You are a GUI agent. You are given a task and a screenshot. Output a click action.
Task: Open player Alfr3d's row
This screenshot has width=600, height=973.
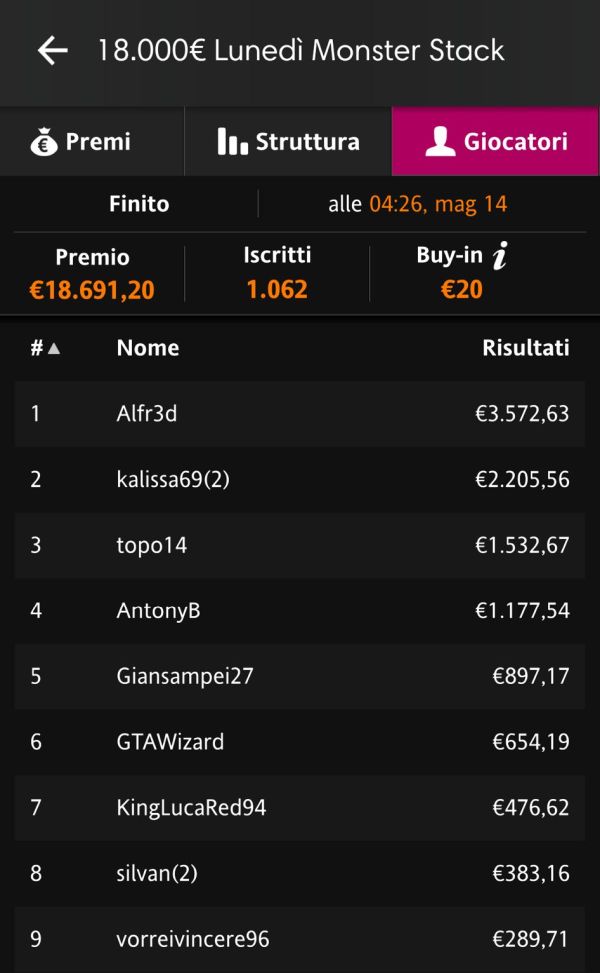point(300,413)
